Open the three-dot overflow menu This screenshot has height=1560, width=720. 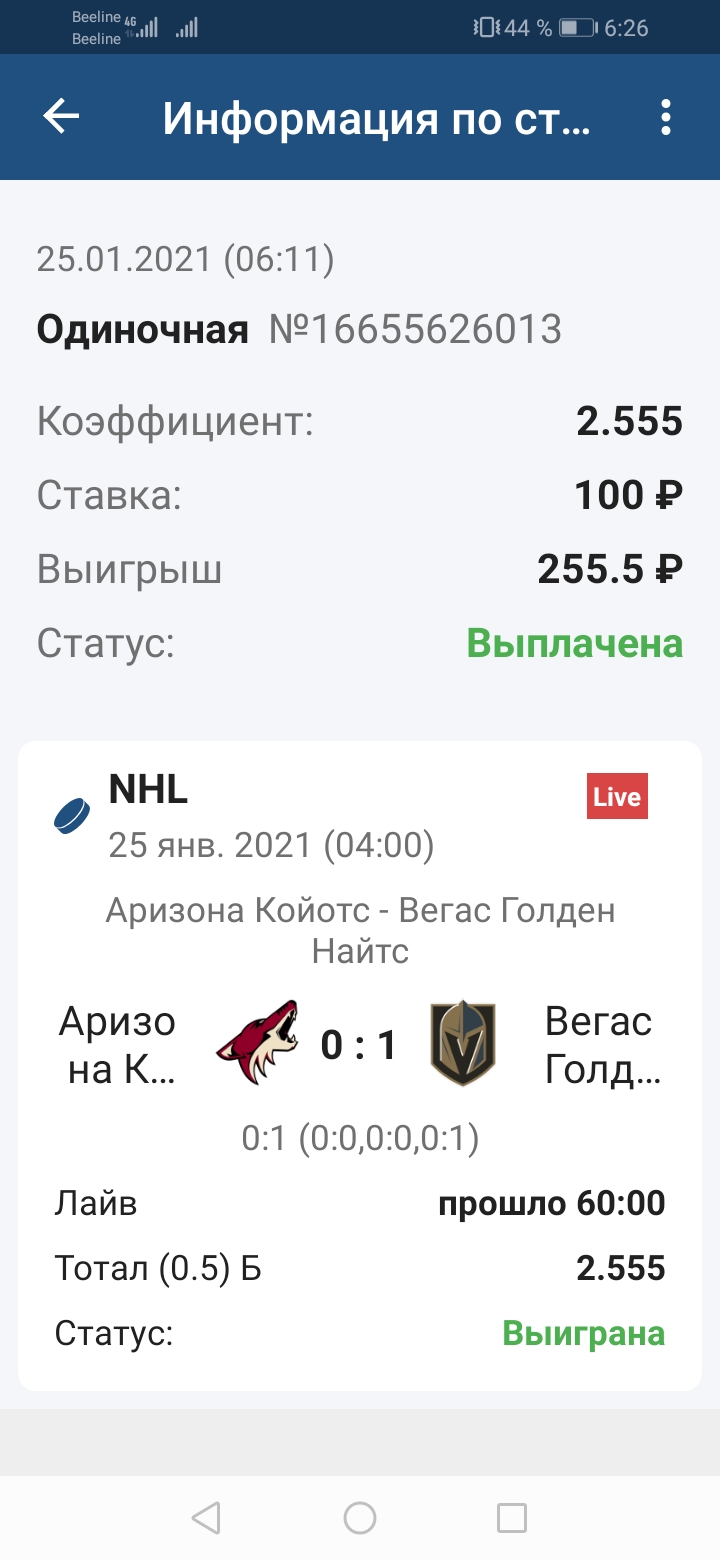pos(666,118)
